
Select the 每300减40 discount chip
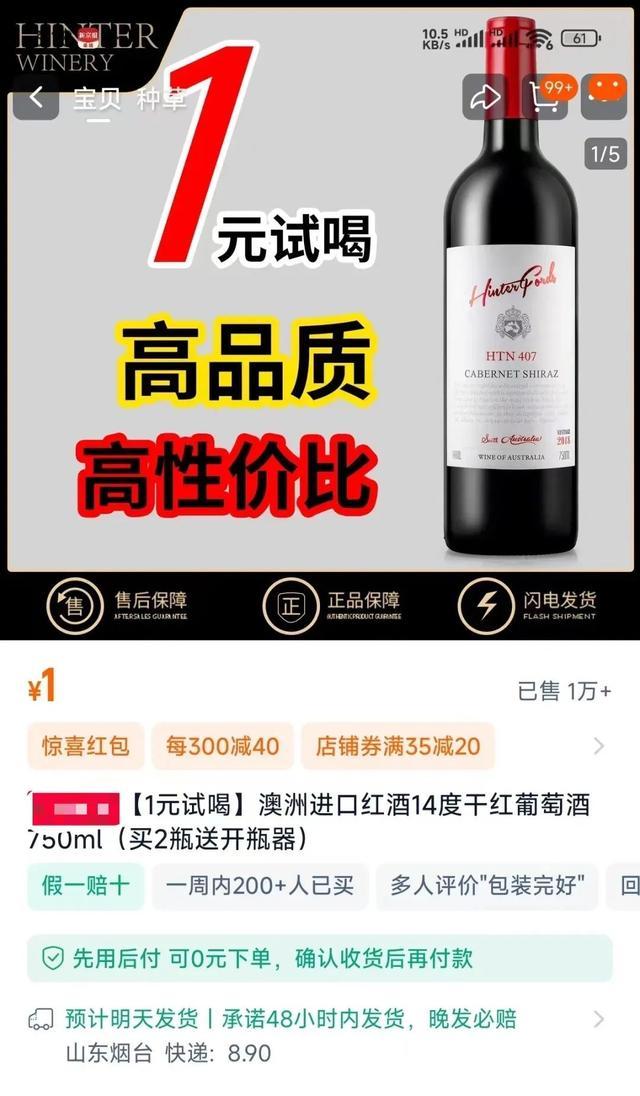click(x=223, y=747)
